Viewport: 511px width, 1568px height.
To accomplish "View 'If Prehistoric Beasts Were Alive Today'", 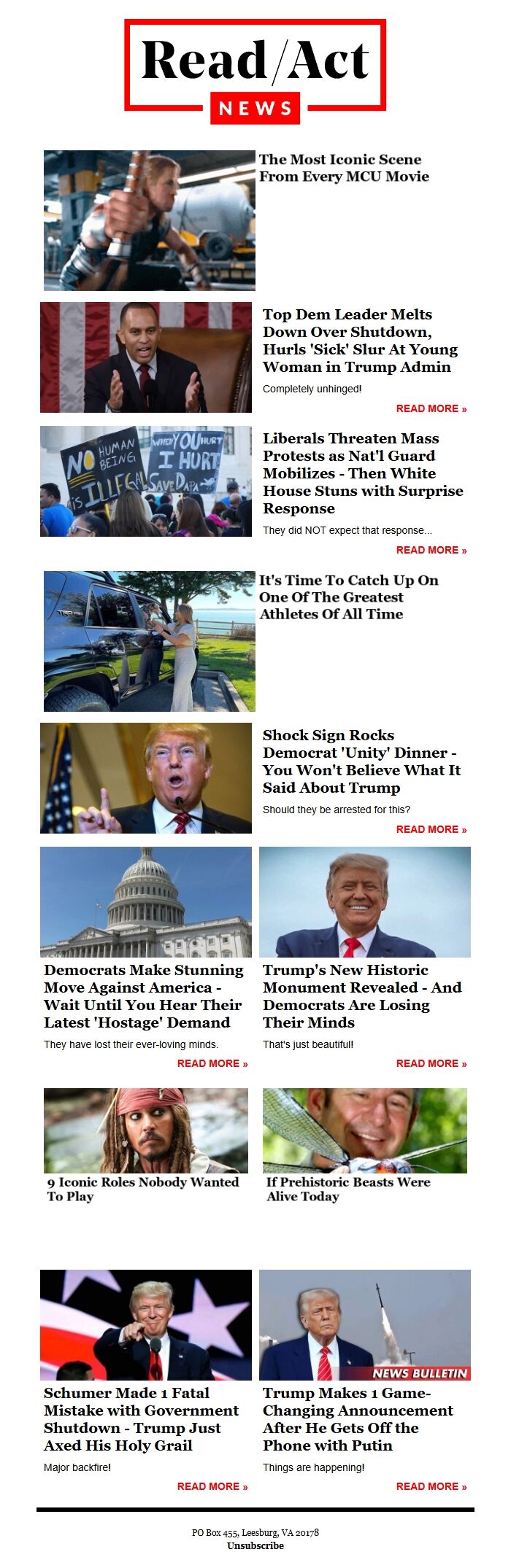I will pyautogui.click(x=348, y=1189).
